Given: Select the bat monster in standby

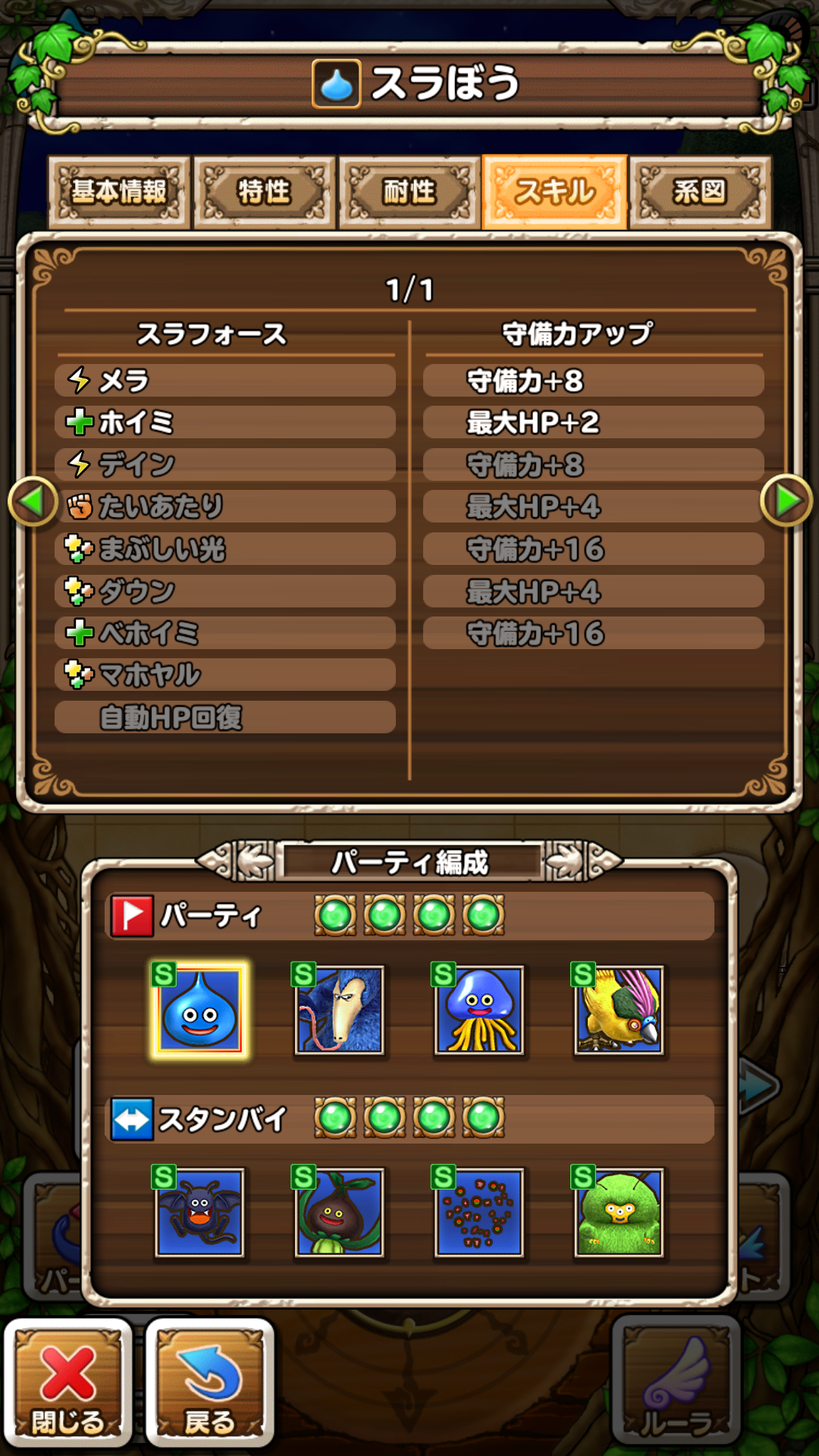Looking at the screenshot, I should click(x=200, y=1213).
